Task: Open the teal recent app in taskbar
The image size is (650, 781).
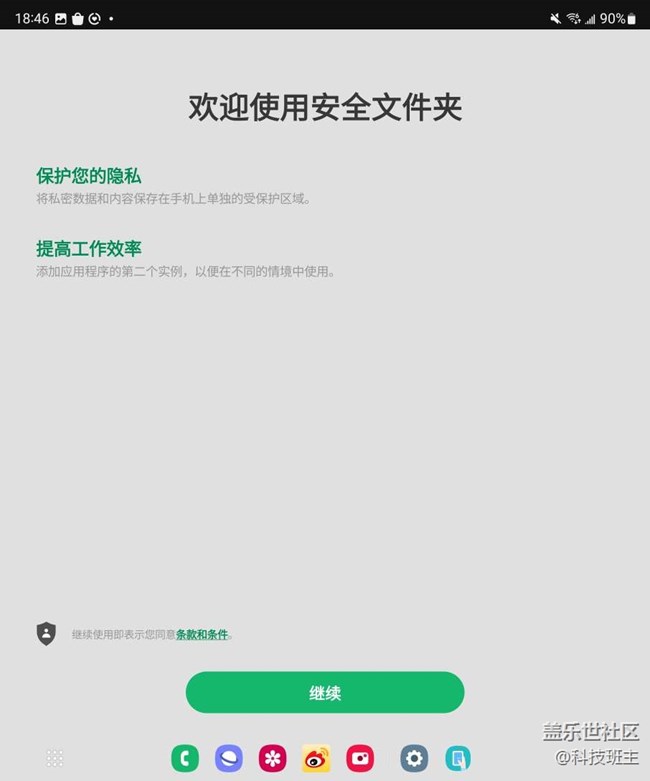Action: point(458,758)
